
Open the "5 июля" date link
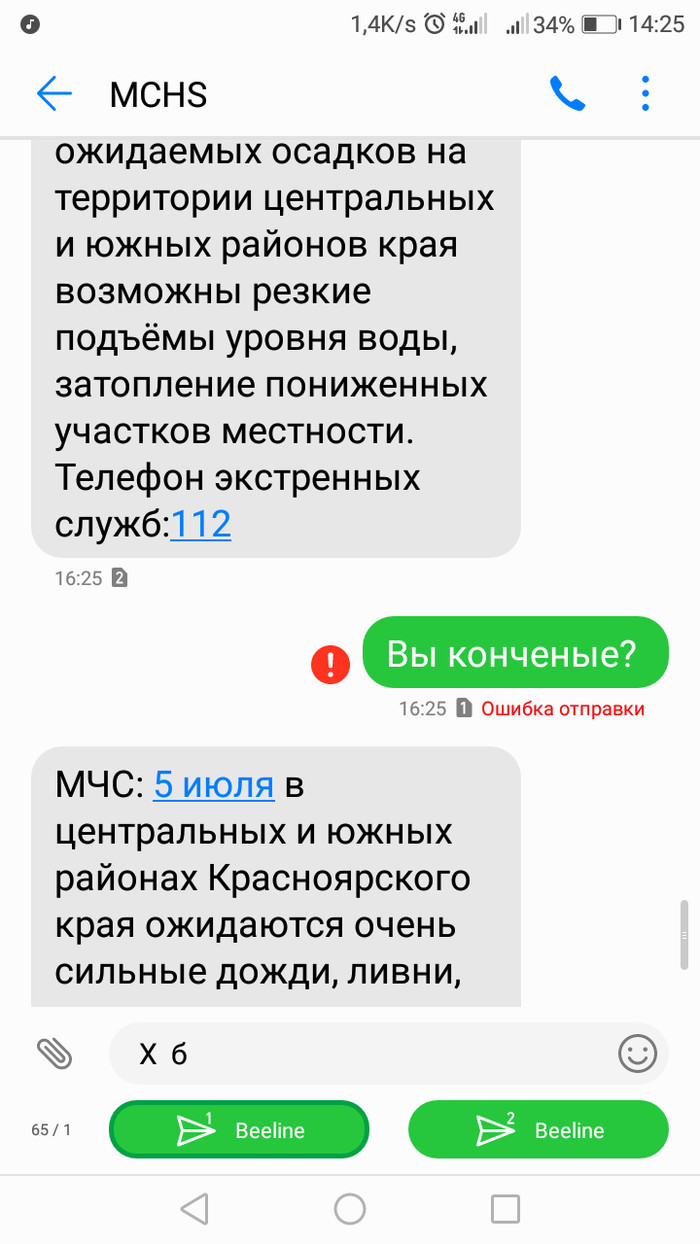tap(213, 785)
